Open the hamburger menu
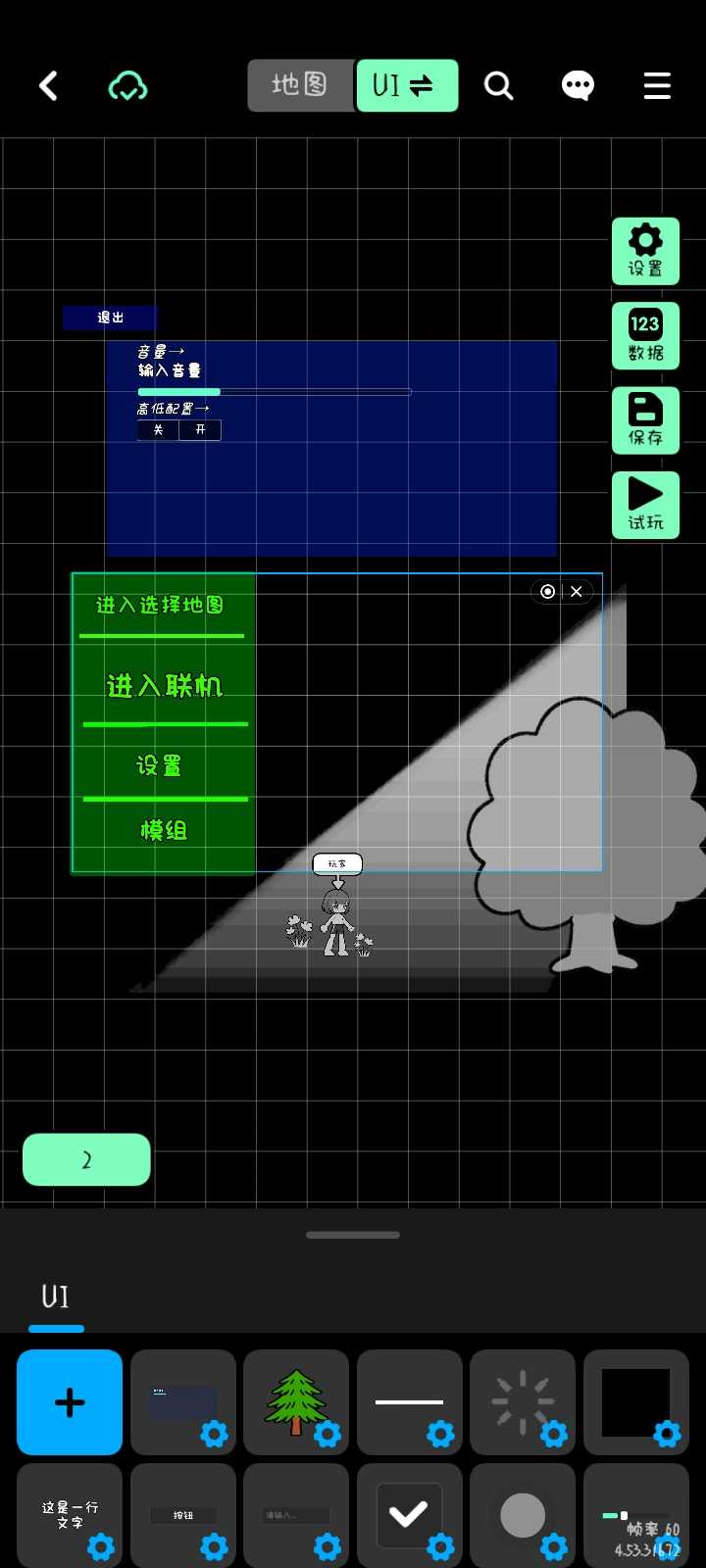This screenshot has height=1568, width=706. pyautogui.click(x=657, y=86)
